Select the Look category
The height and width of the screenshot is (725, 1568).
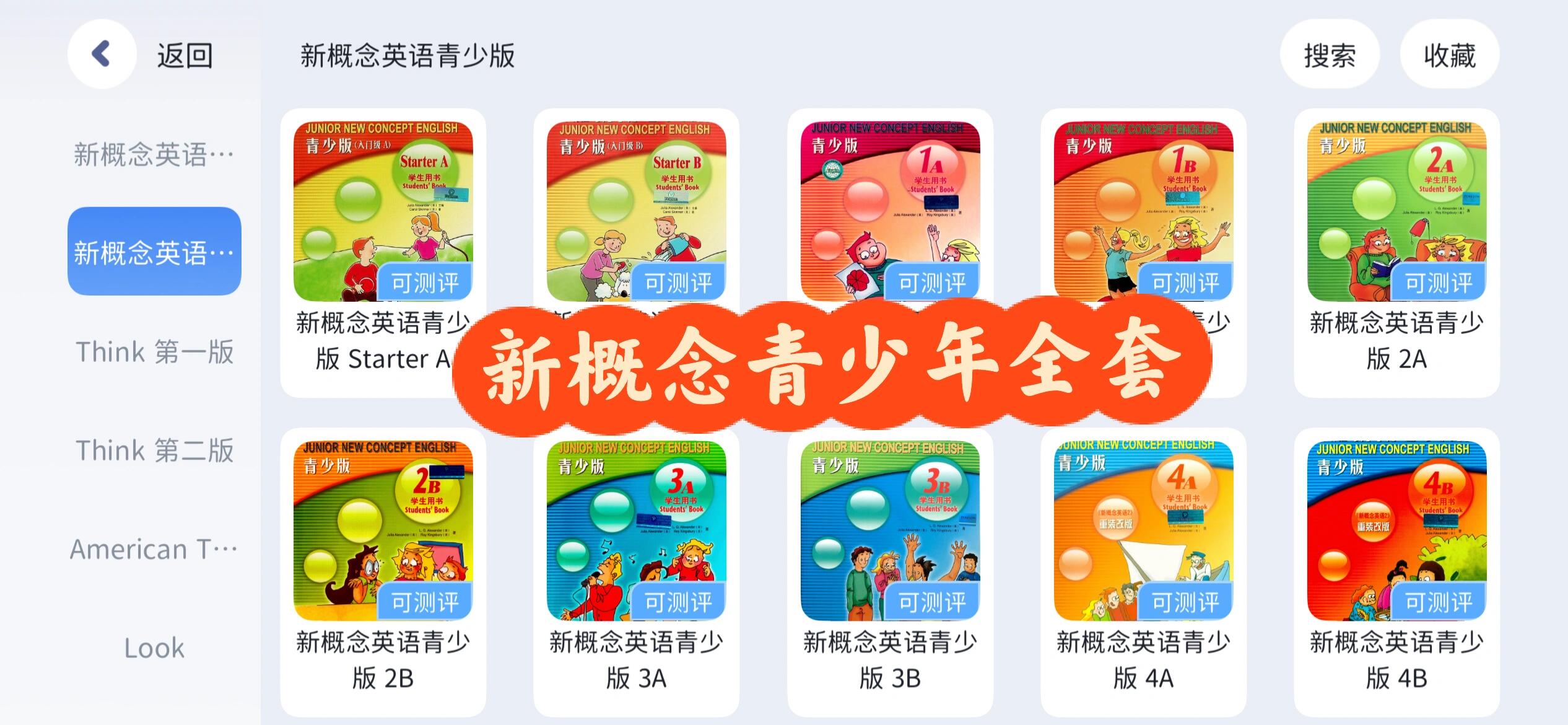pyautogui.click(x=154, y=648)
